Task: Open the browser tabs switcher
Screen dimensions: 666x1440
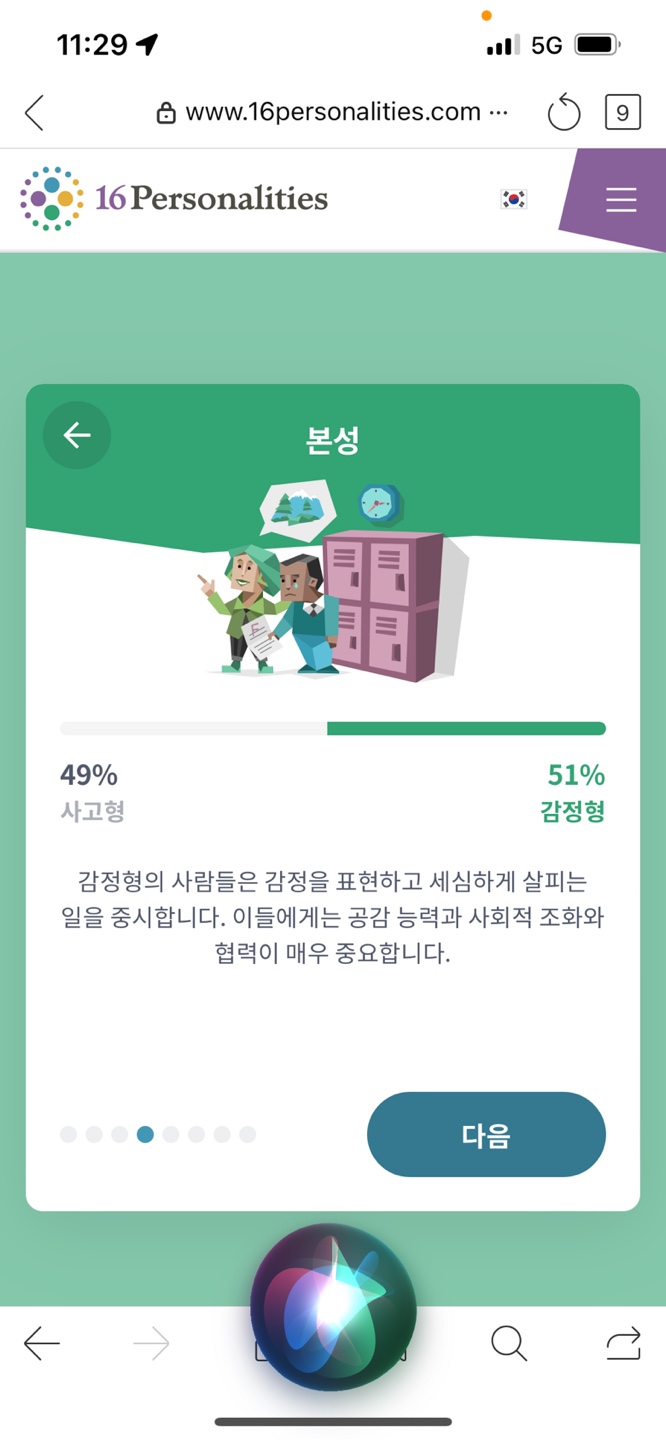Action: [622, 113]
